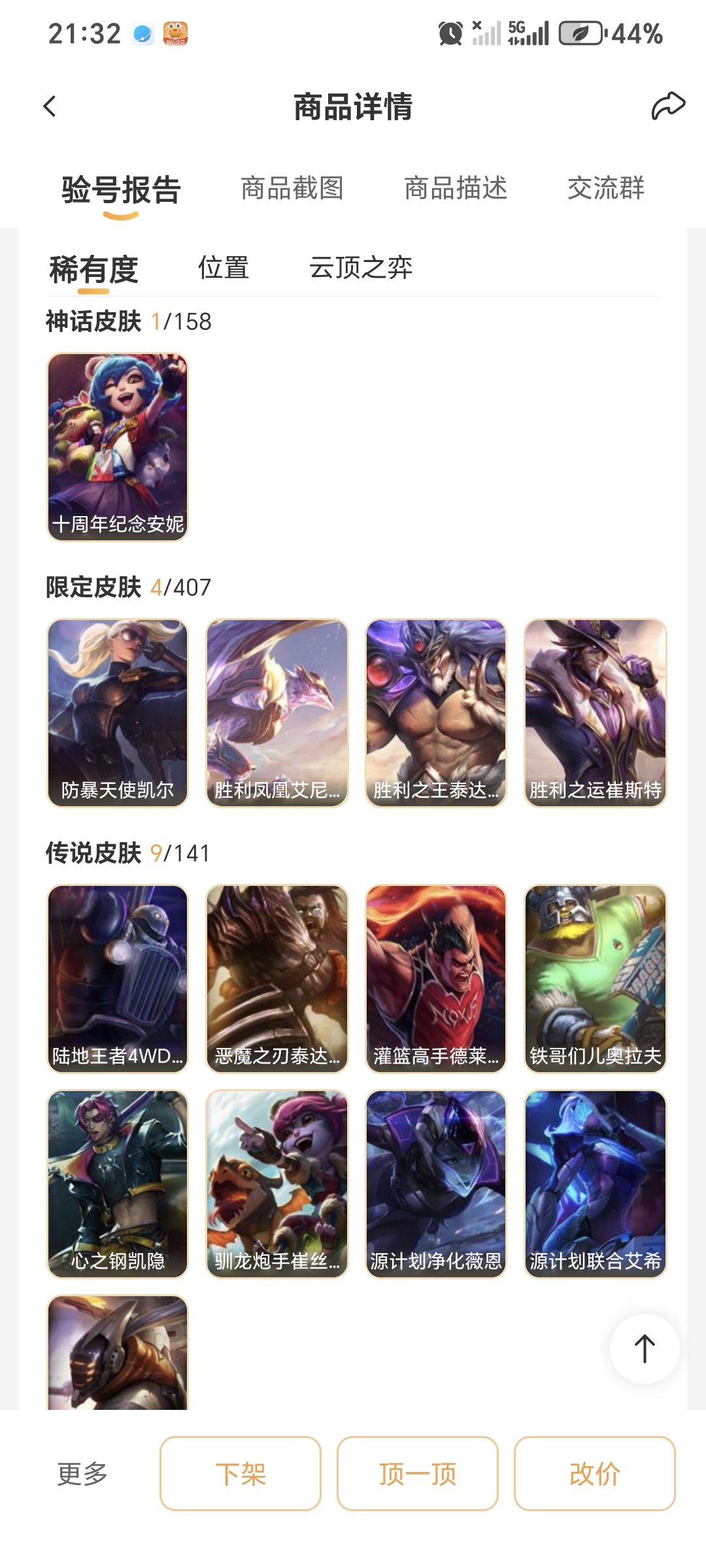Switch to the 位置 sub-tab
This screenshot has height=1568, width=706.
click(x=224, y=268)
